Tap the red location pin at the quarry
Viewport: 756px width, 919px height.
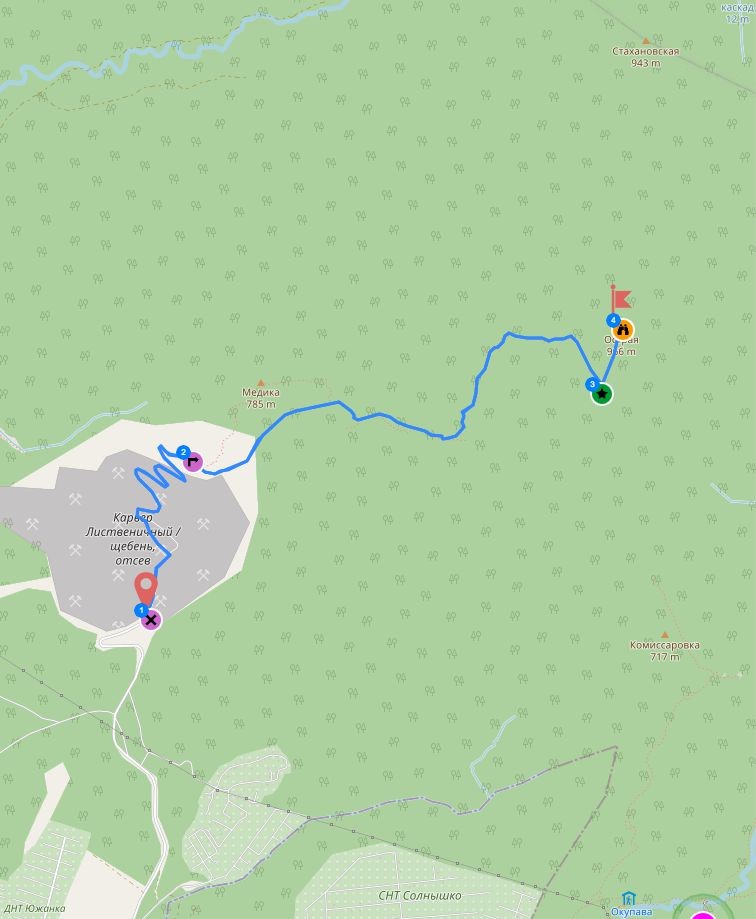pos(146,589)
